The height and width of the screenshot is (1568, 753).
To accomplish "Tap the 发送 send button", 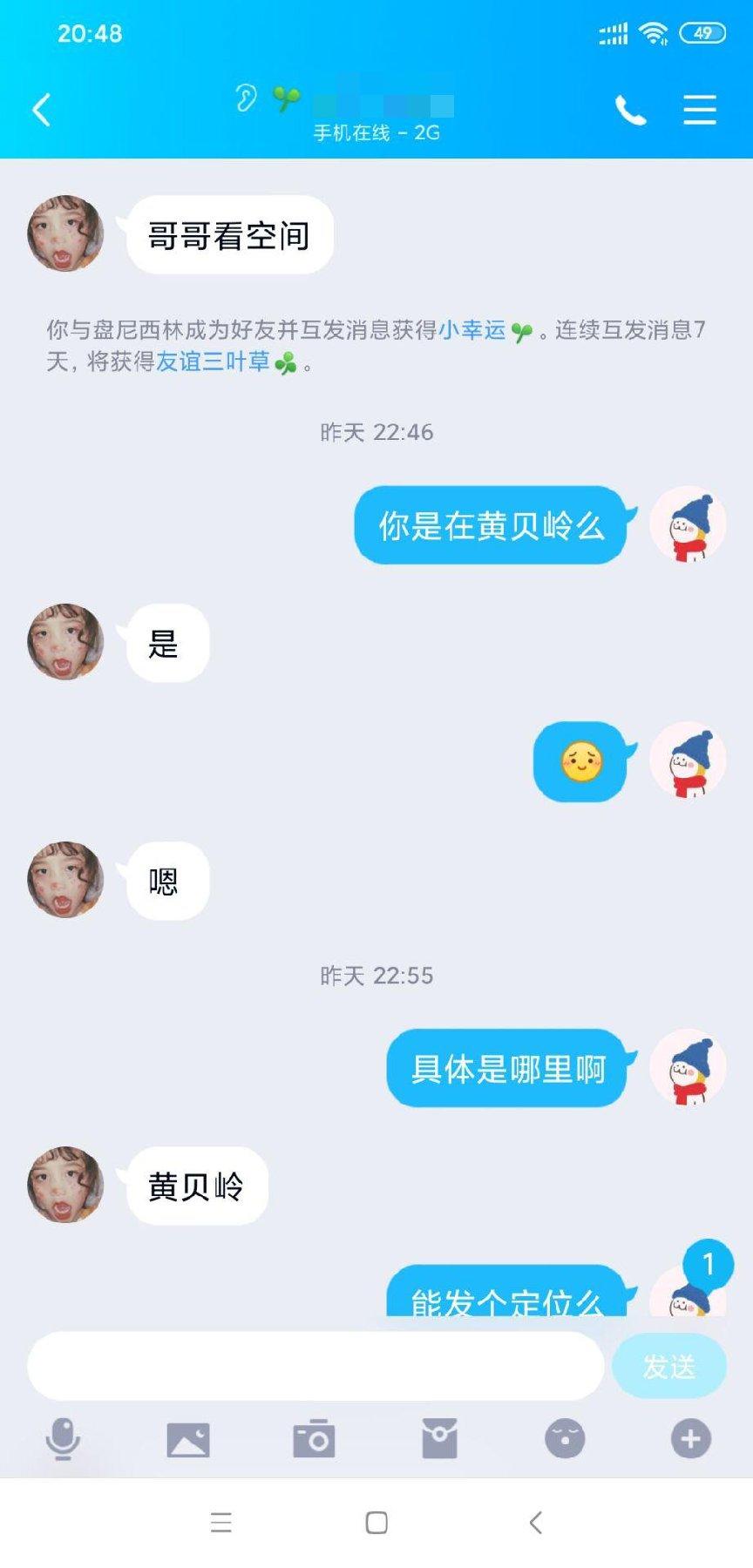I will tap(668, 1366).
